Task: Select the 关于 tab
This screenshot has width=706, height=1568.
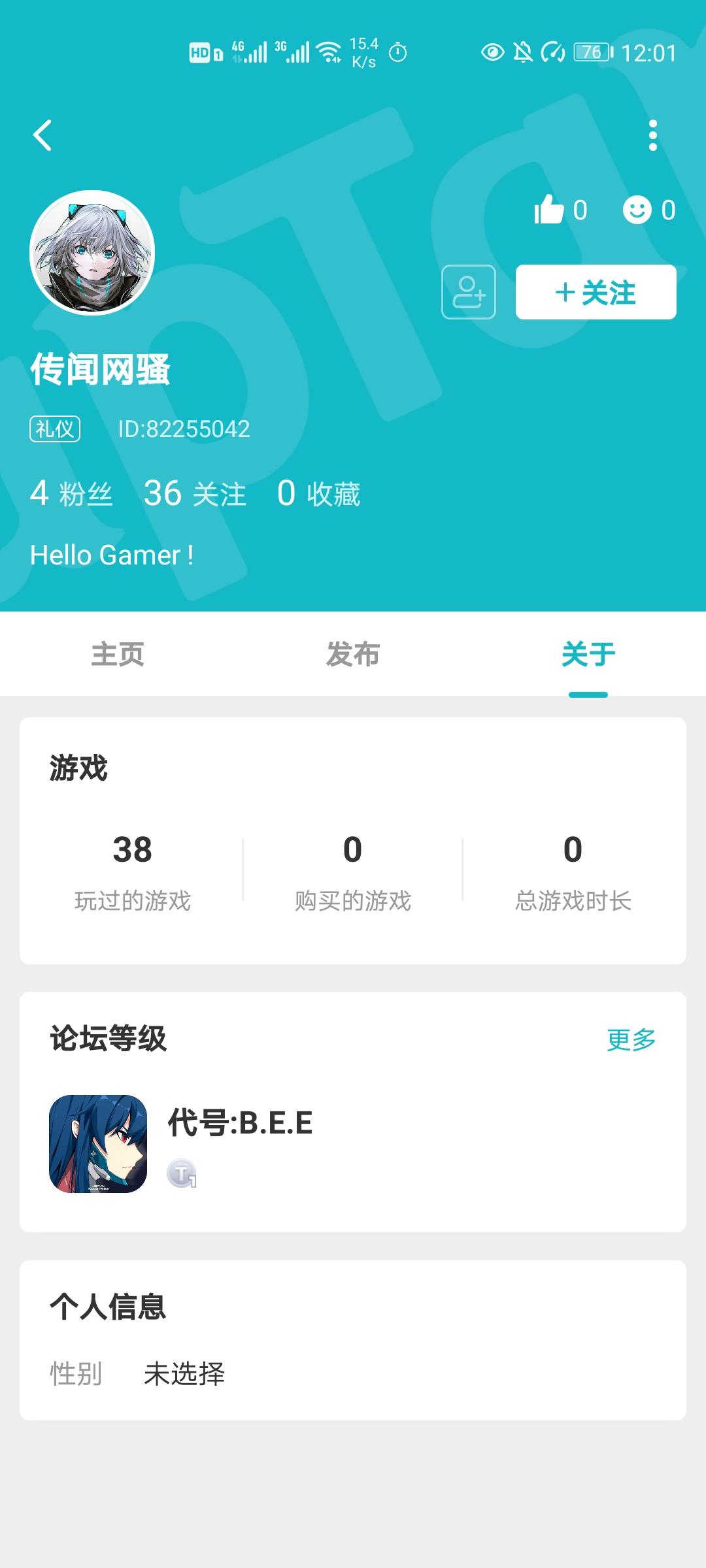Action: (x=588, y=654)
